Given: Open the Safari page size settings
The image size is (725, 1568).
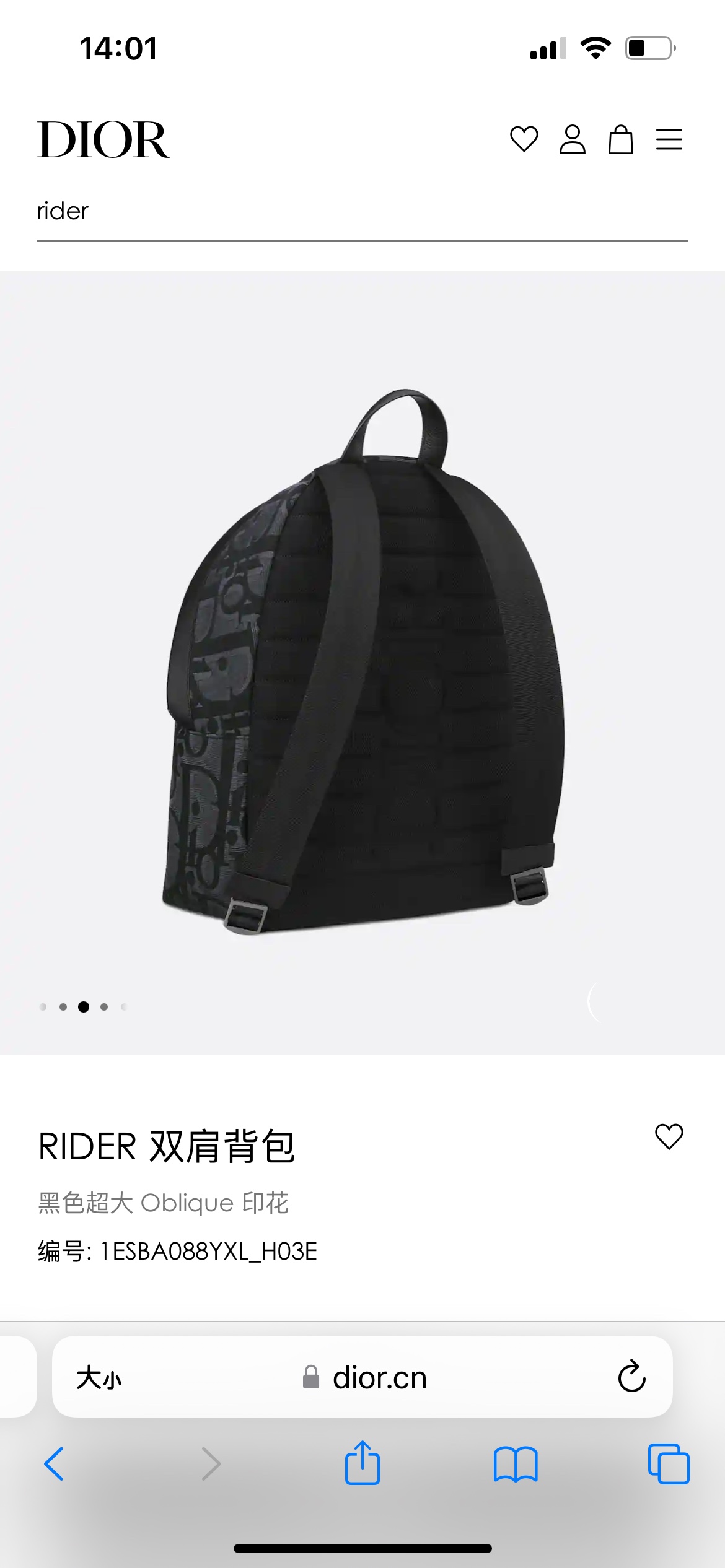Looking at the screenshot, I should pos(99,1378).
